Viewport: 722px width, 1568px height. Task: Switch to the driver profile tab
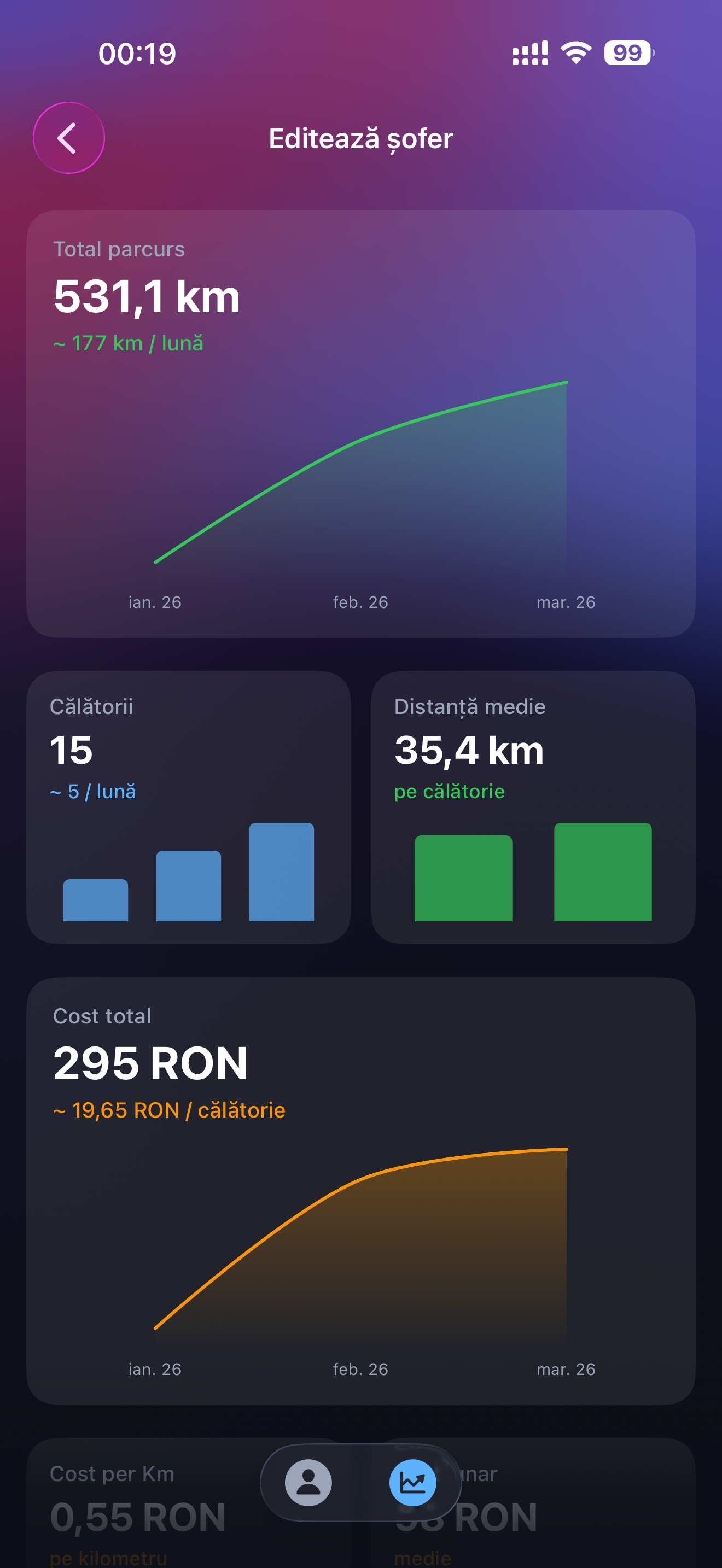tap(308, 1482)
